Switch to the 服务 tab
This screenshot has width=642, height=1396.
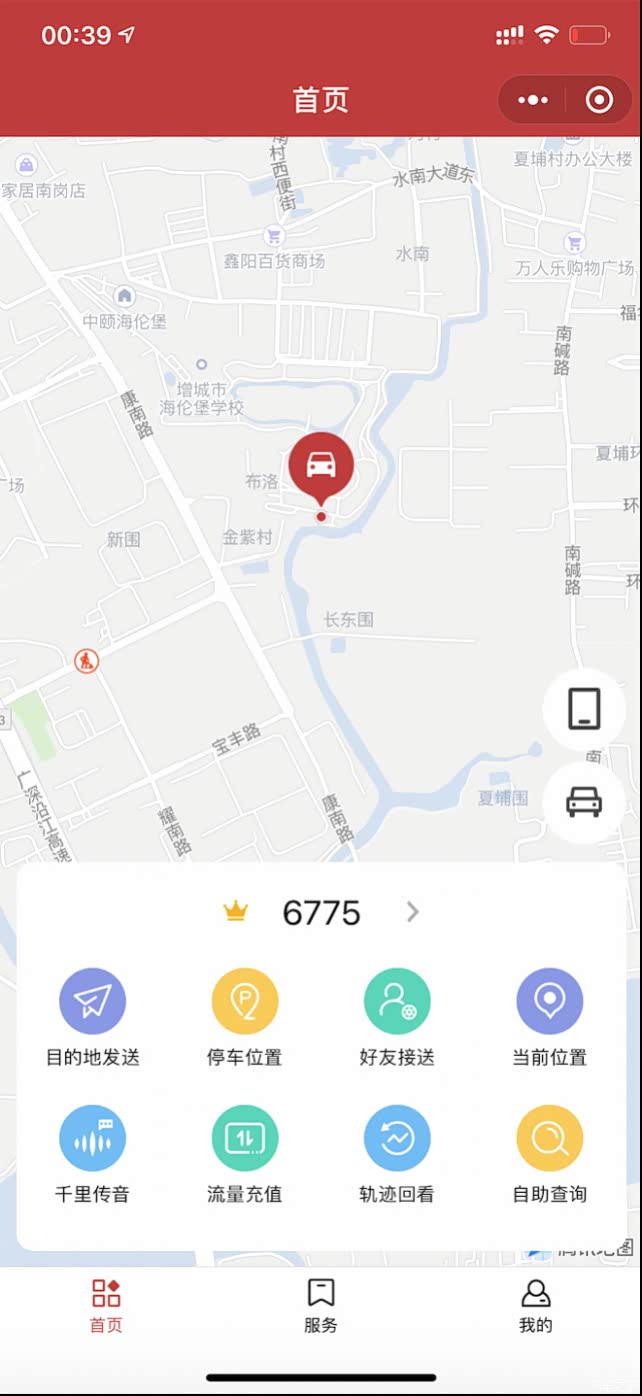pyautogui.click(x=321, y=1305)
